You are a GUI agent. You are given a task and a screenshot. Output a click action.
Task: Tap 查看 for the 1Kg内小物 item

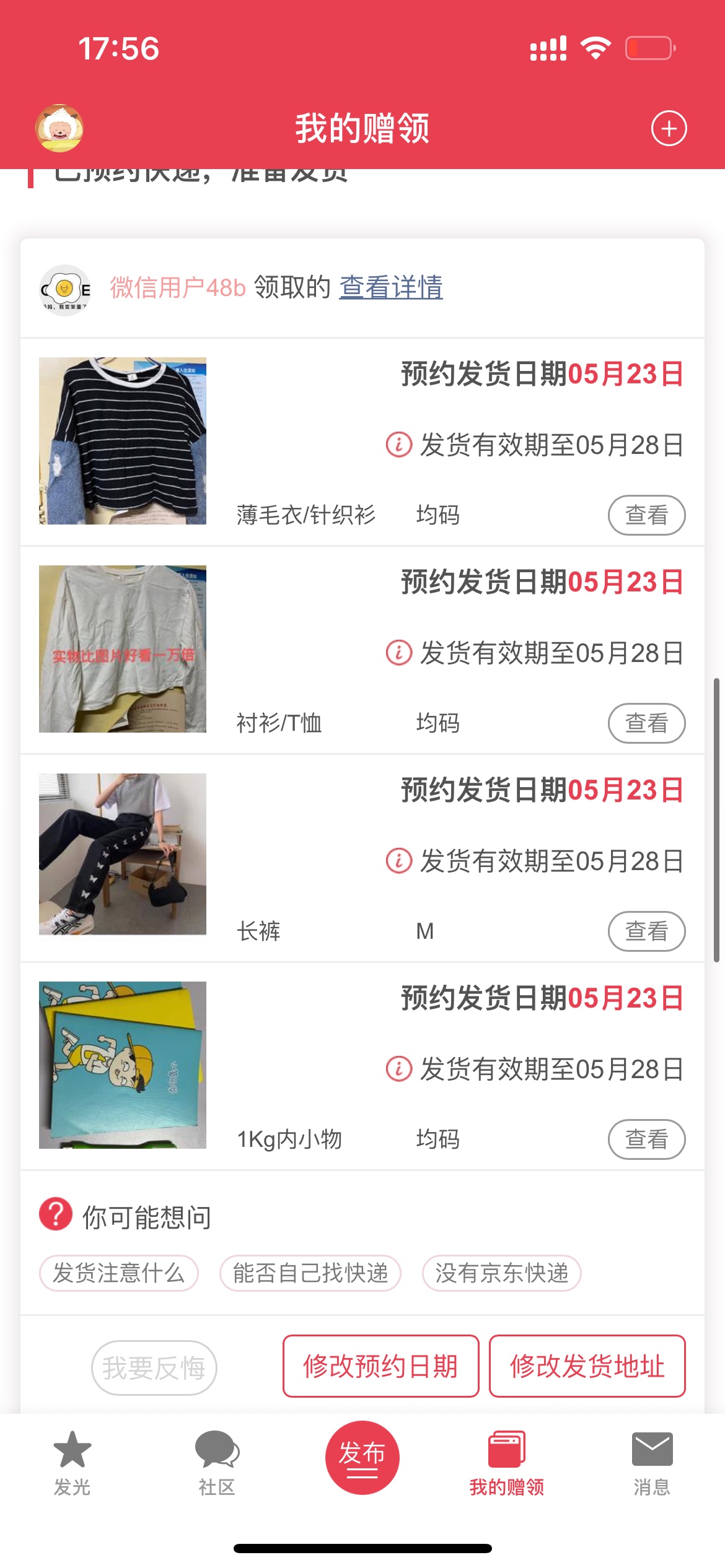(646, 1139)
